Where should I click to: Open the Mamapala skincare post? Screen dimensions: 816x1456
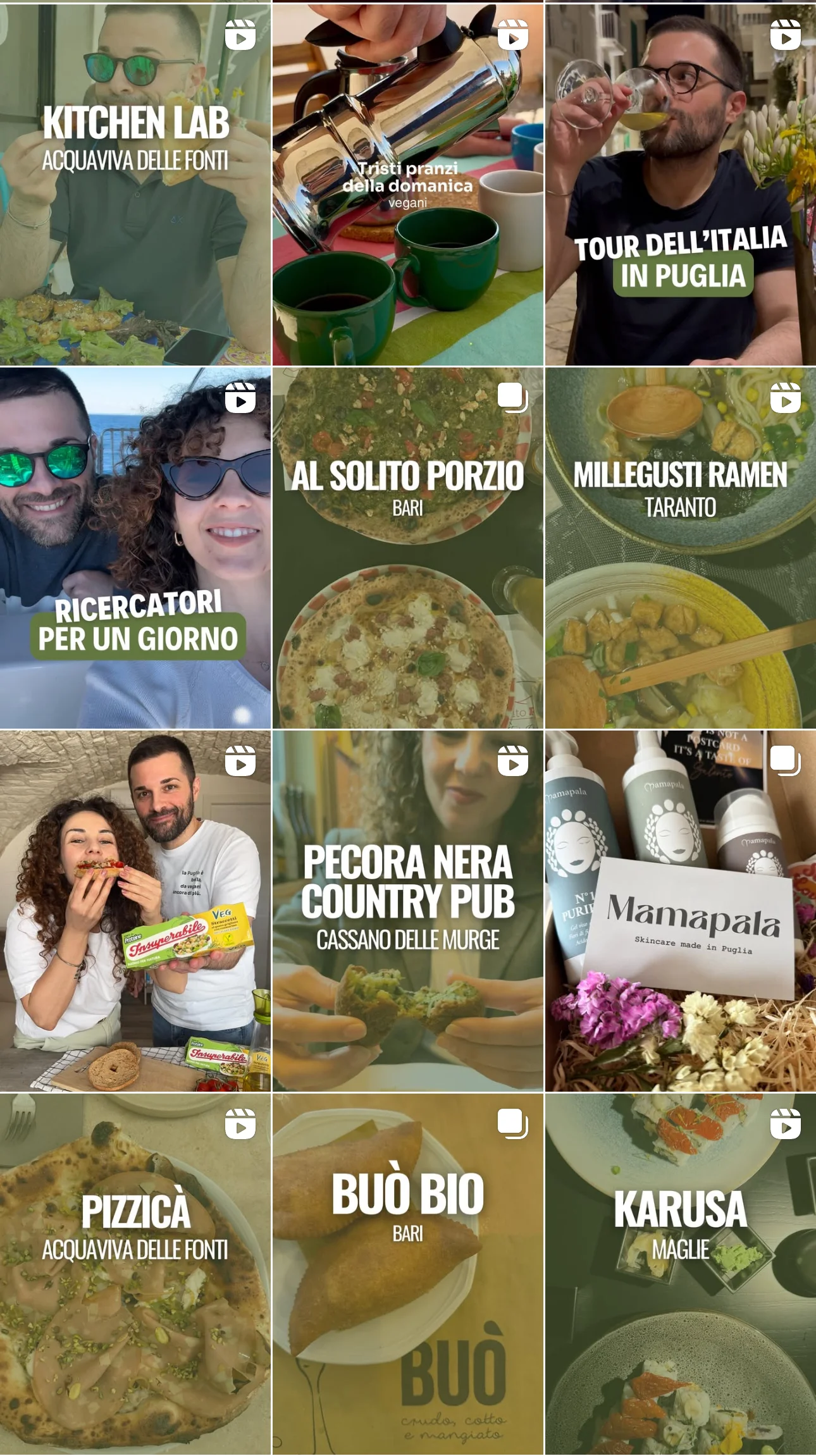pyautogui.click(x=680, y=917)
